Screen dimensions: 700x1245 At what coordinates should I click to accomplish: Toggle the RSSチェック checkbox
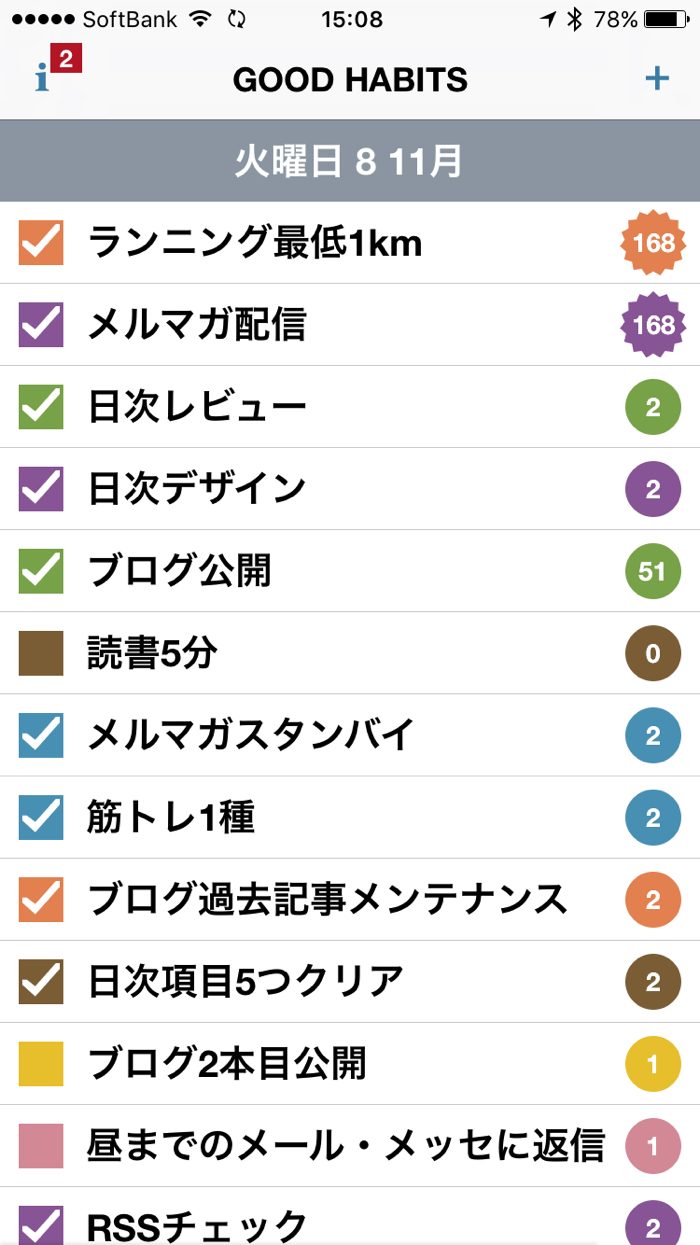click(41, 1225)
